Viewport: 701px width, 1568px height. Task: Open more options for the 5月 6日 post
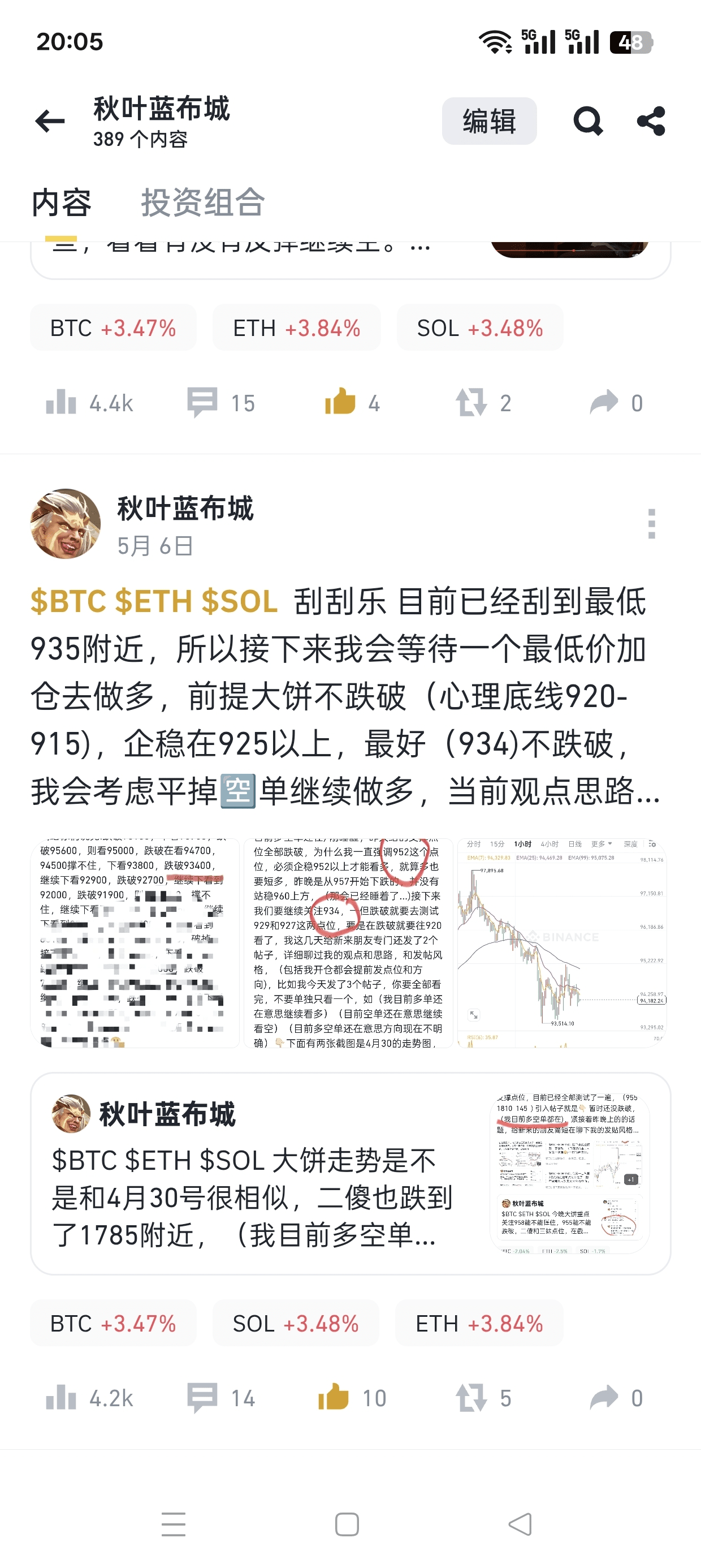click(x=651, y=523)
